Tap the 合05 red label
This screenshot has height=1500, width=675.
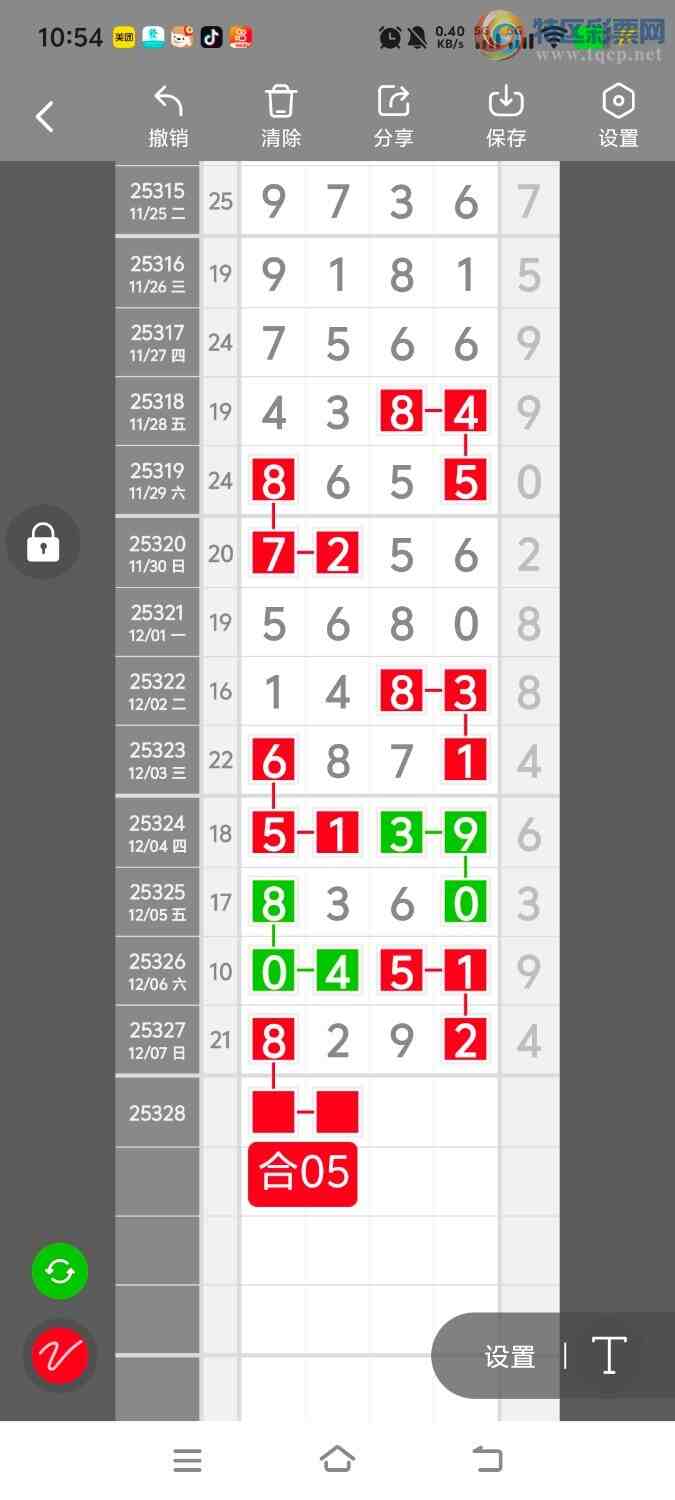(x=303, y=1174)
